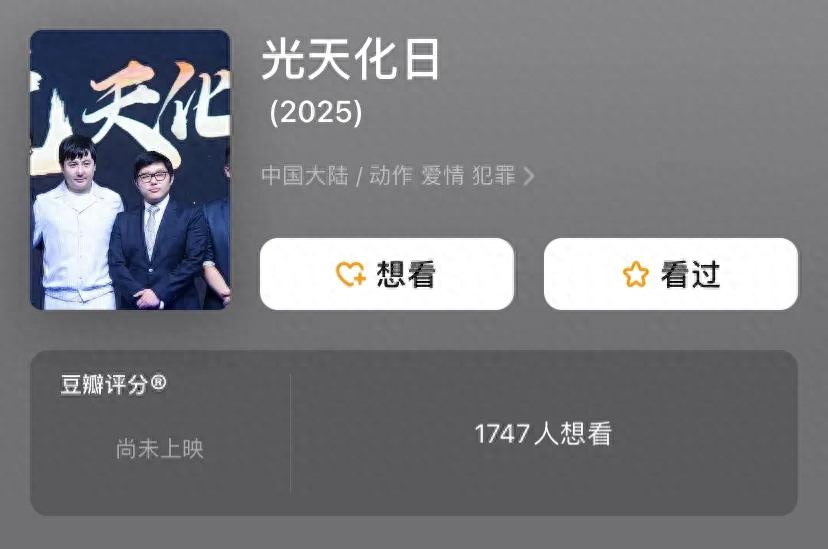Expand the 中国大陆 / 动作 爱情 犯罪 details

coord(398,176)
